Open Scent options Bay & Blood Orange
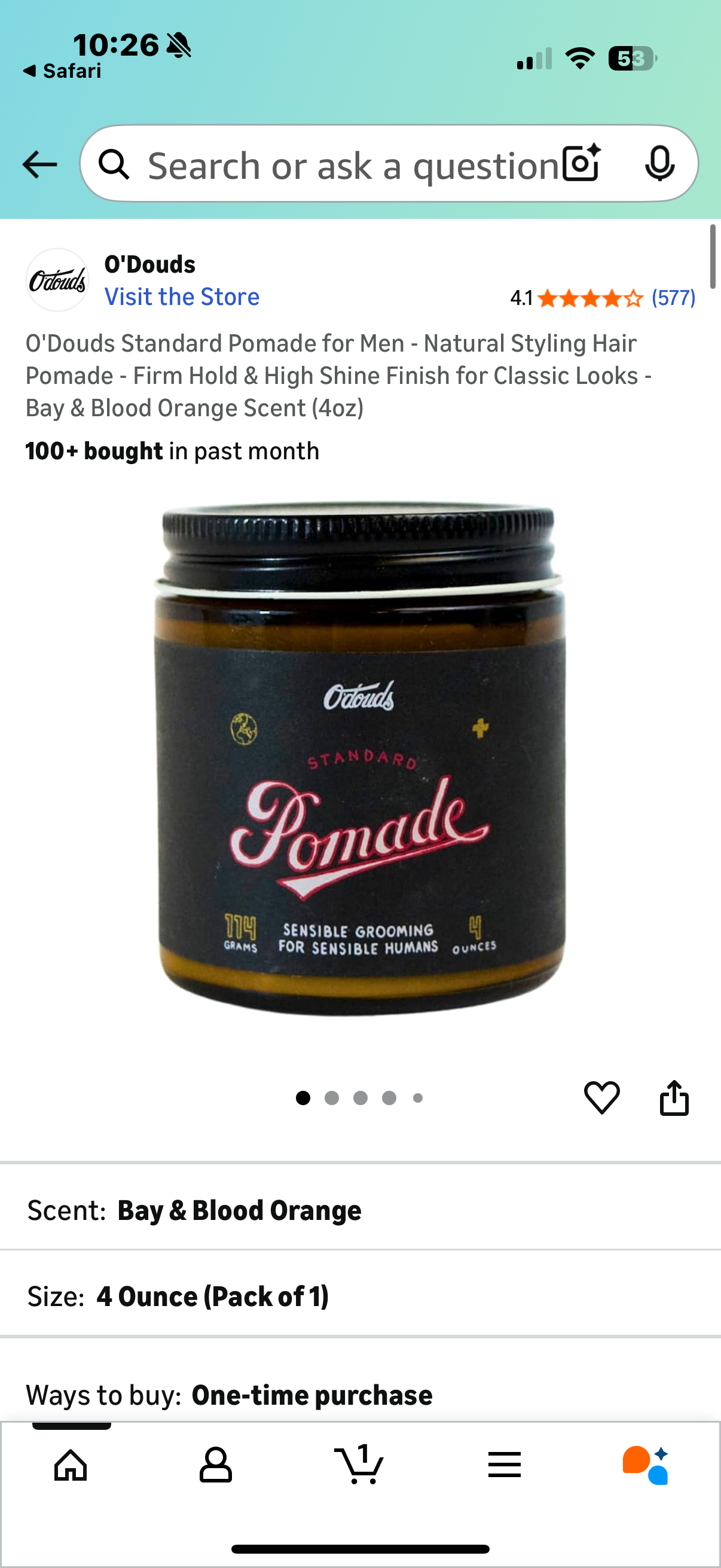The width and height of the screenshot is (721, 1568). pyautogui.click(x=360, y=1209)
